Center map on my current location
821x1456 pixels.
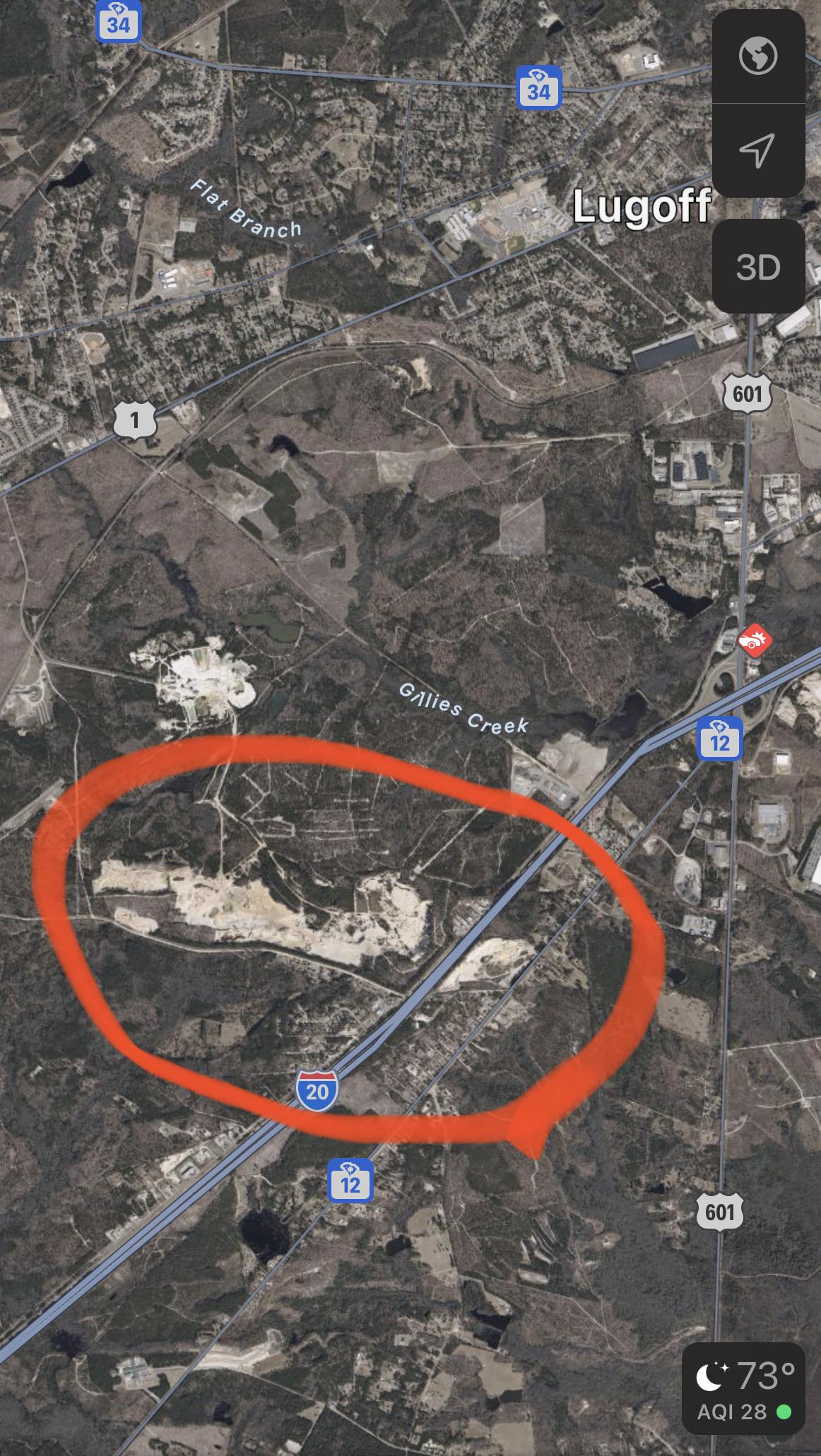click(758, 150)
